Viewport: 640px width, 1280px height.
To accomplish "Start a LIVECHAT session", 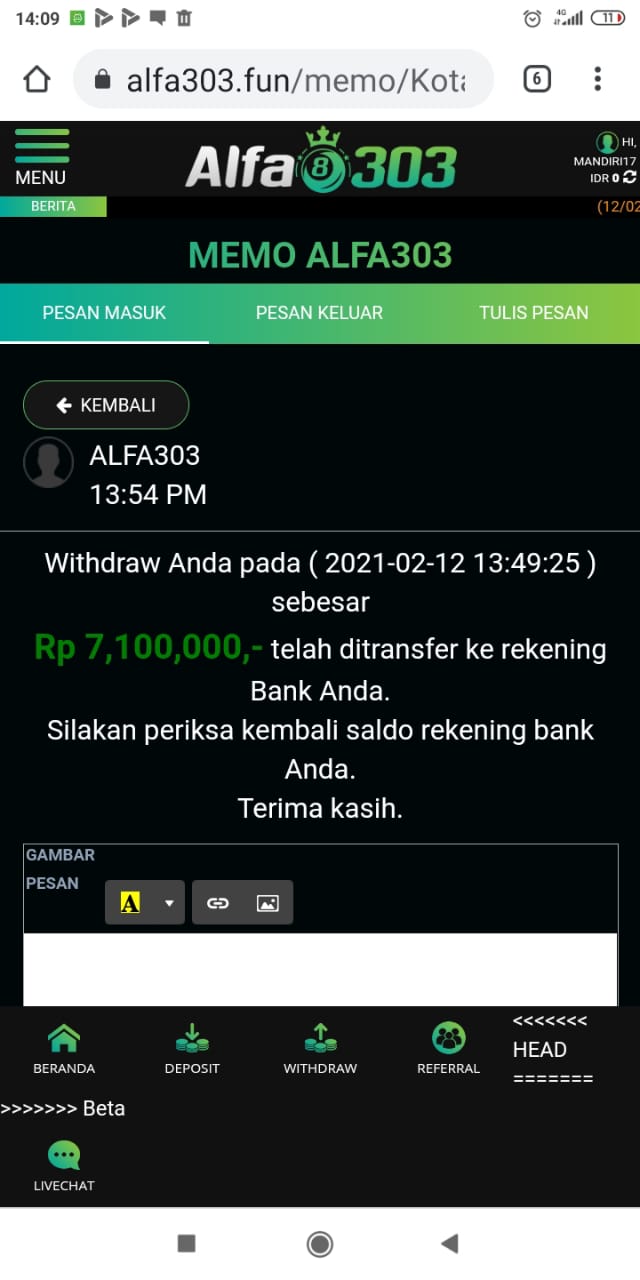I will (64, 1166).
